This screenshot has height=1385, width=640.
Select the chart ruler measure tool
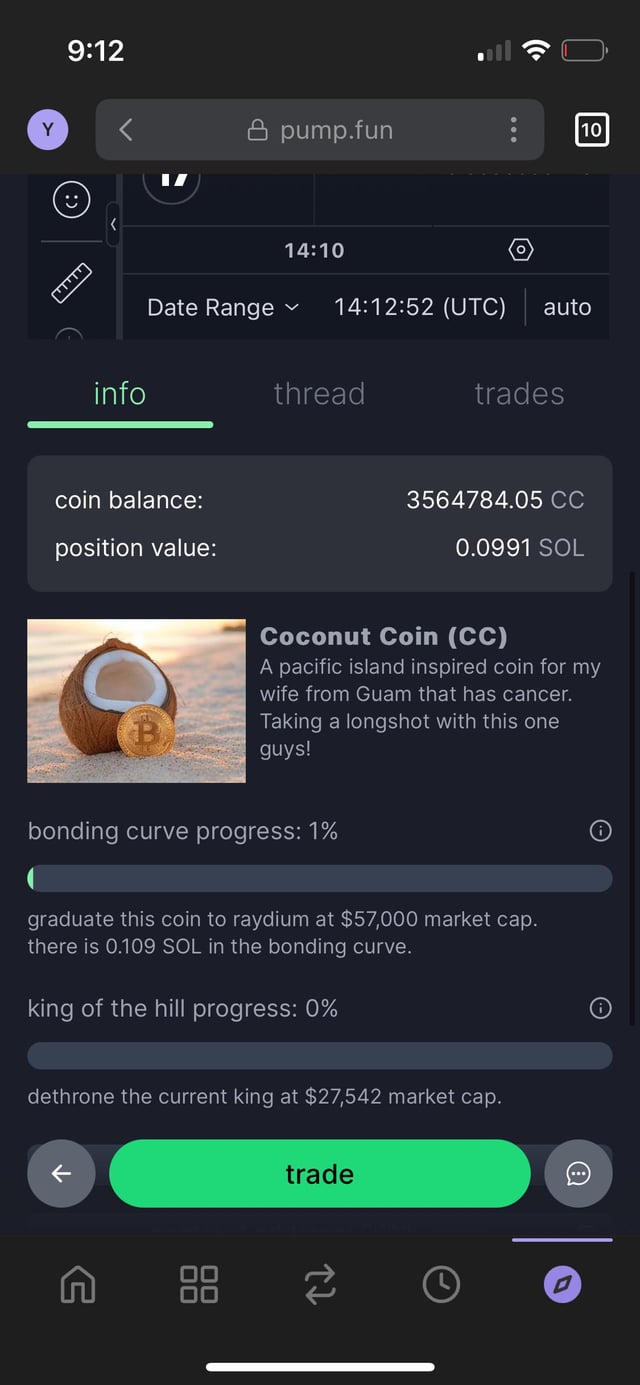tap(71, 283)
